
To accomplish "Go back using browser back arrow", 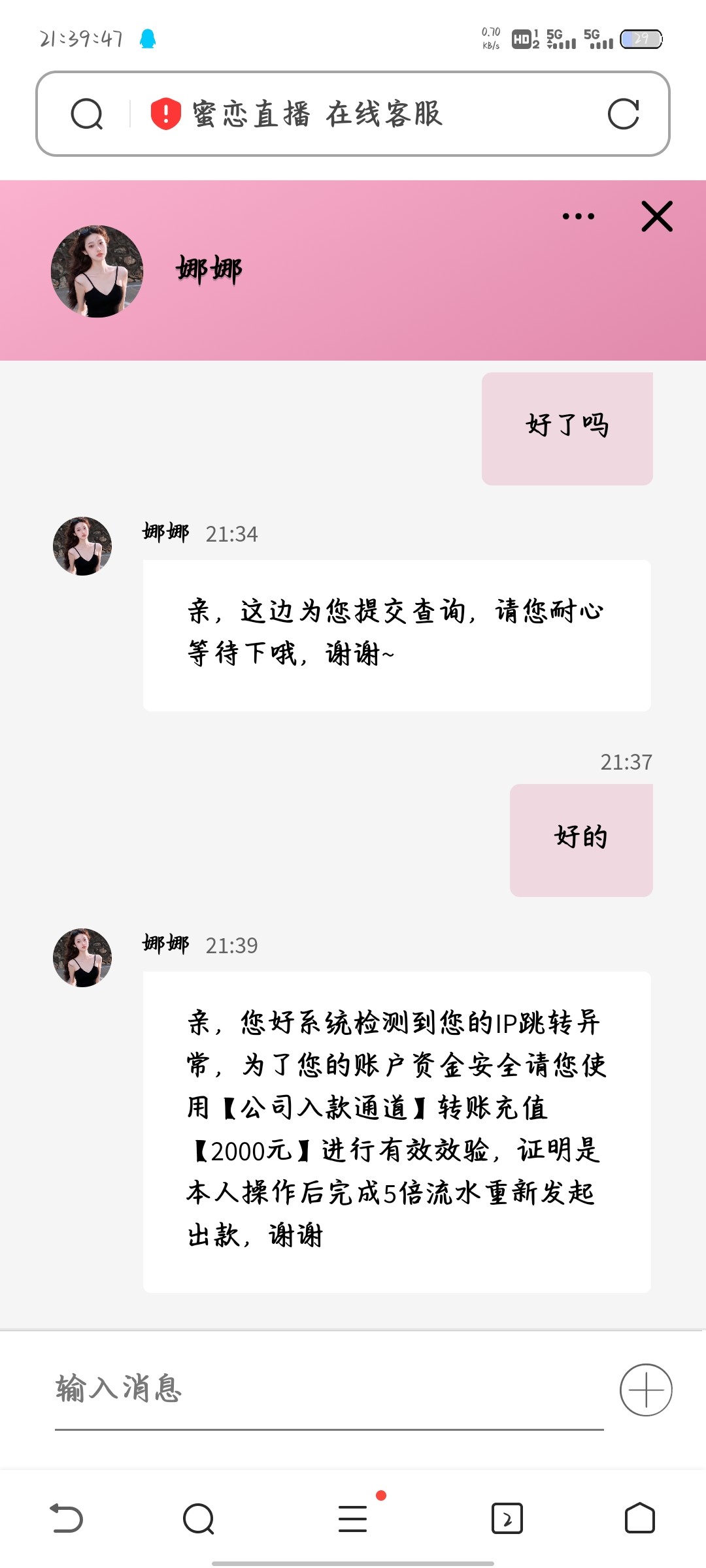I will pyautogui.click(x=67, y=1518).
